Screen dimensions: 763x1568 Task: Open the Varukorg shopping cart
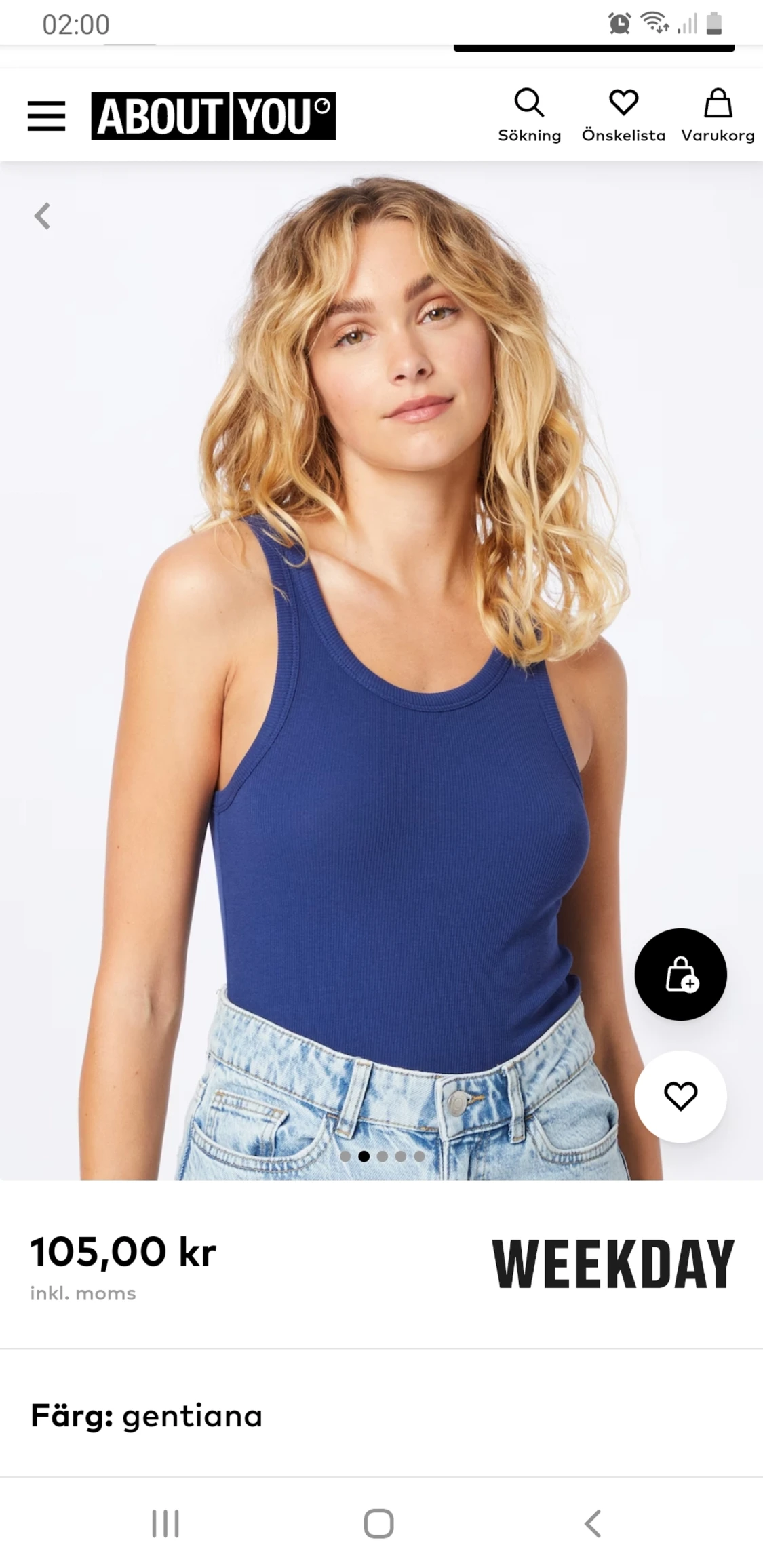718,115
